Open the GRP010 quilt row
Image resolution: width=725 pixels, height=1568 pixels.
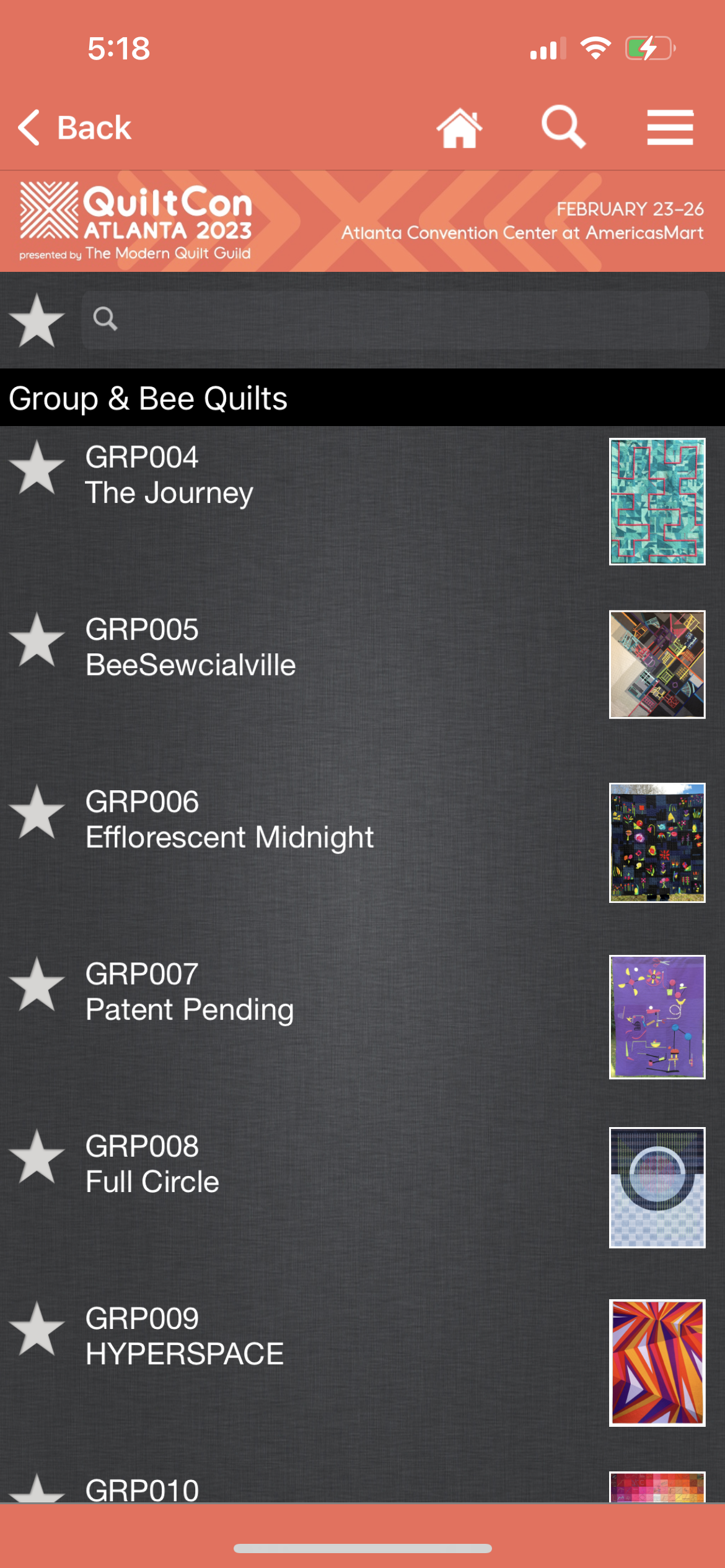[143, 1489]
